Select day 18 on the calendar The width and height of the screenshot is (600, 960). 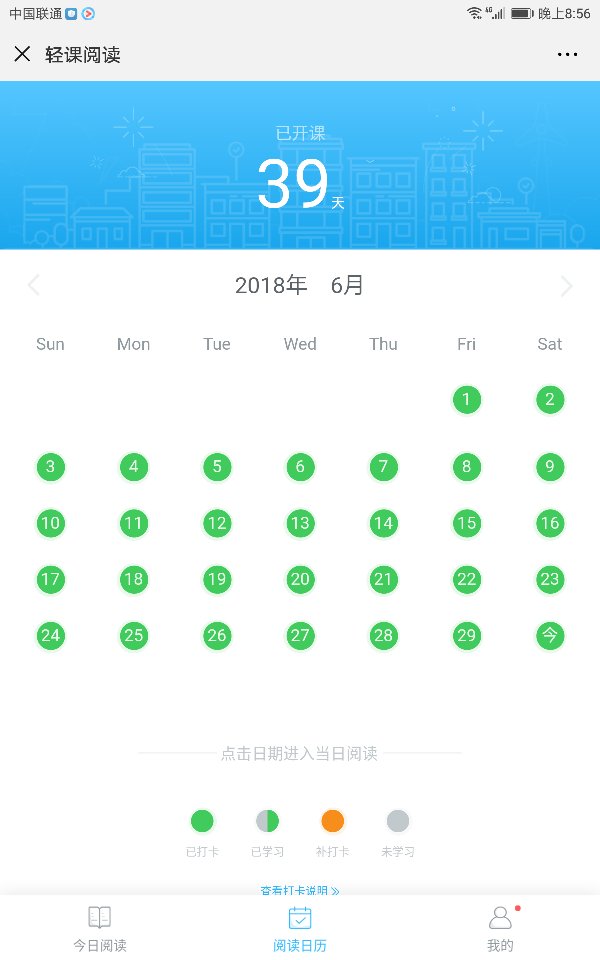click(133, 579)
